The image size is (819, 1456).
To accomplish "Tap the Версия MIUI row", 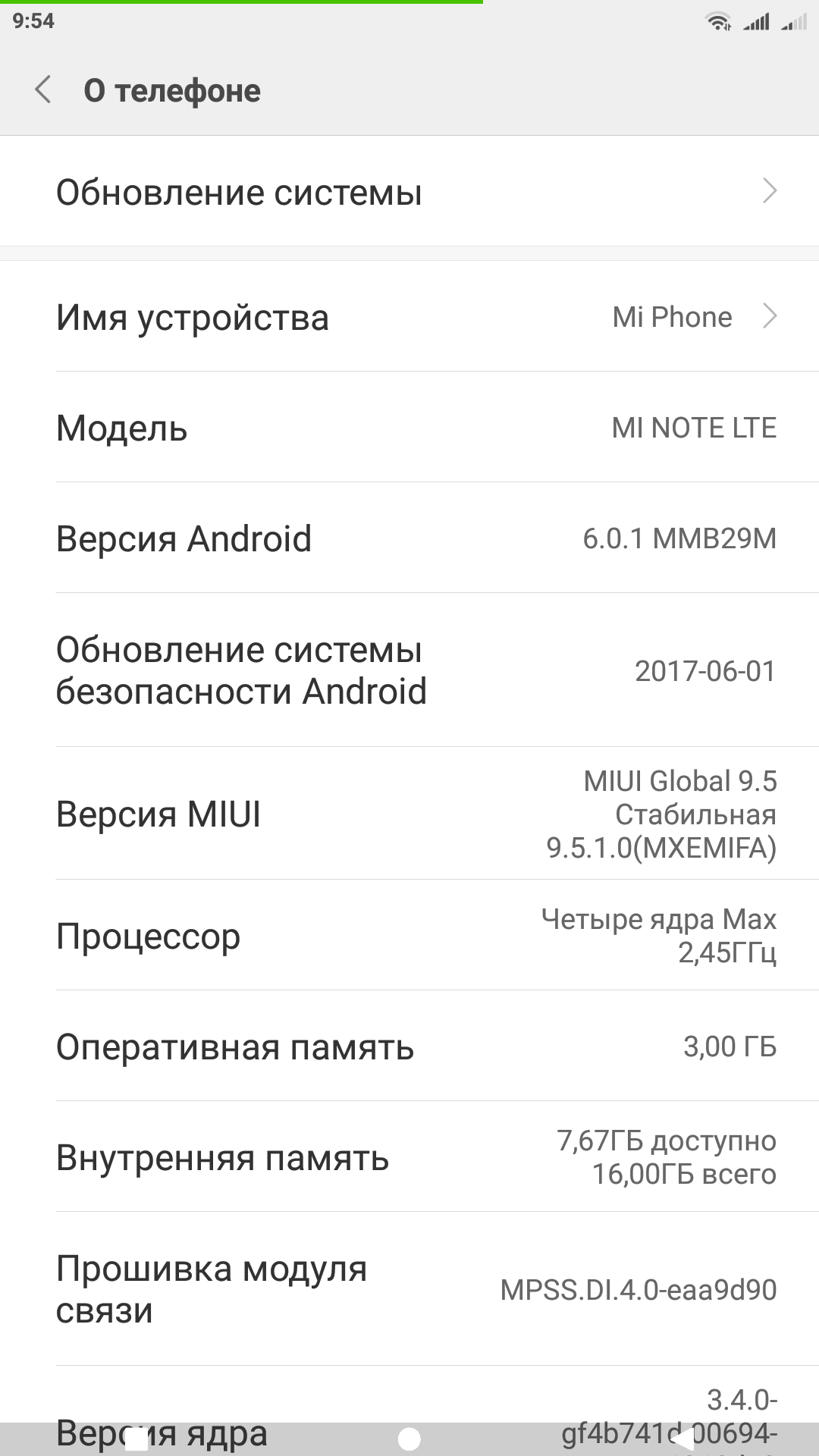I will click(409, 814).
